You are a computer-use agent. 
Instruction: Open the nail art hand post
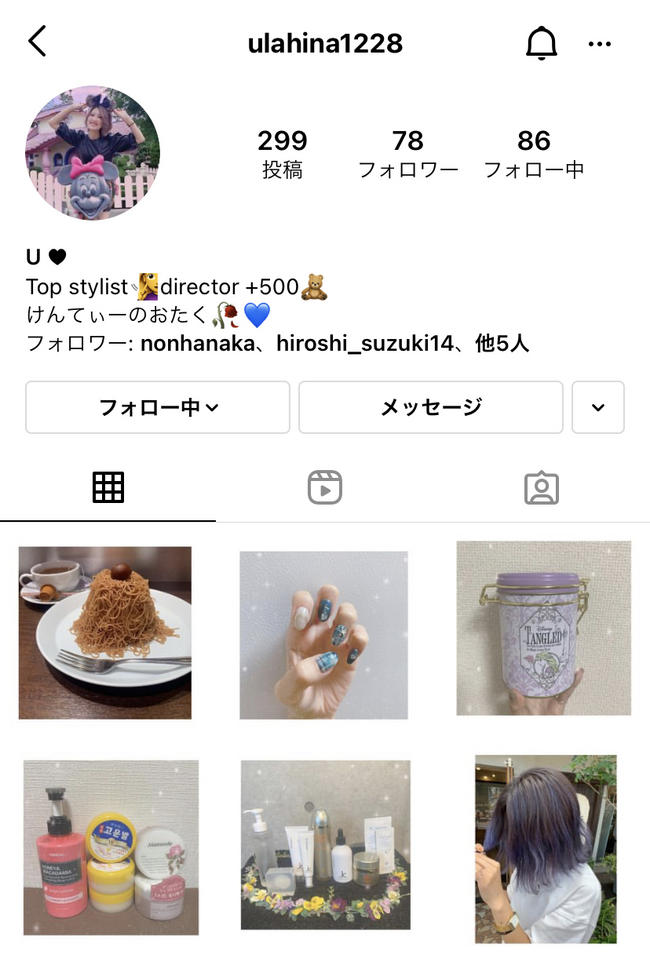[324, 635]
